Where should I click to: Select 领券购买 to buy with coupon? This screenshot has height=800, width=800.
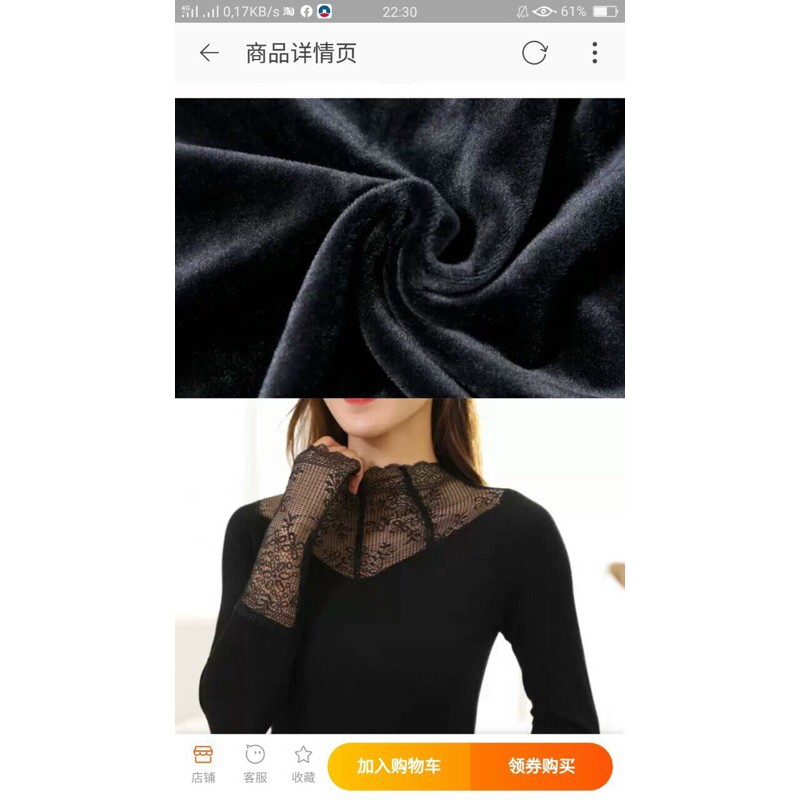(541, 767)
